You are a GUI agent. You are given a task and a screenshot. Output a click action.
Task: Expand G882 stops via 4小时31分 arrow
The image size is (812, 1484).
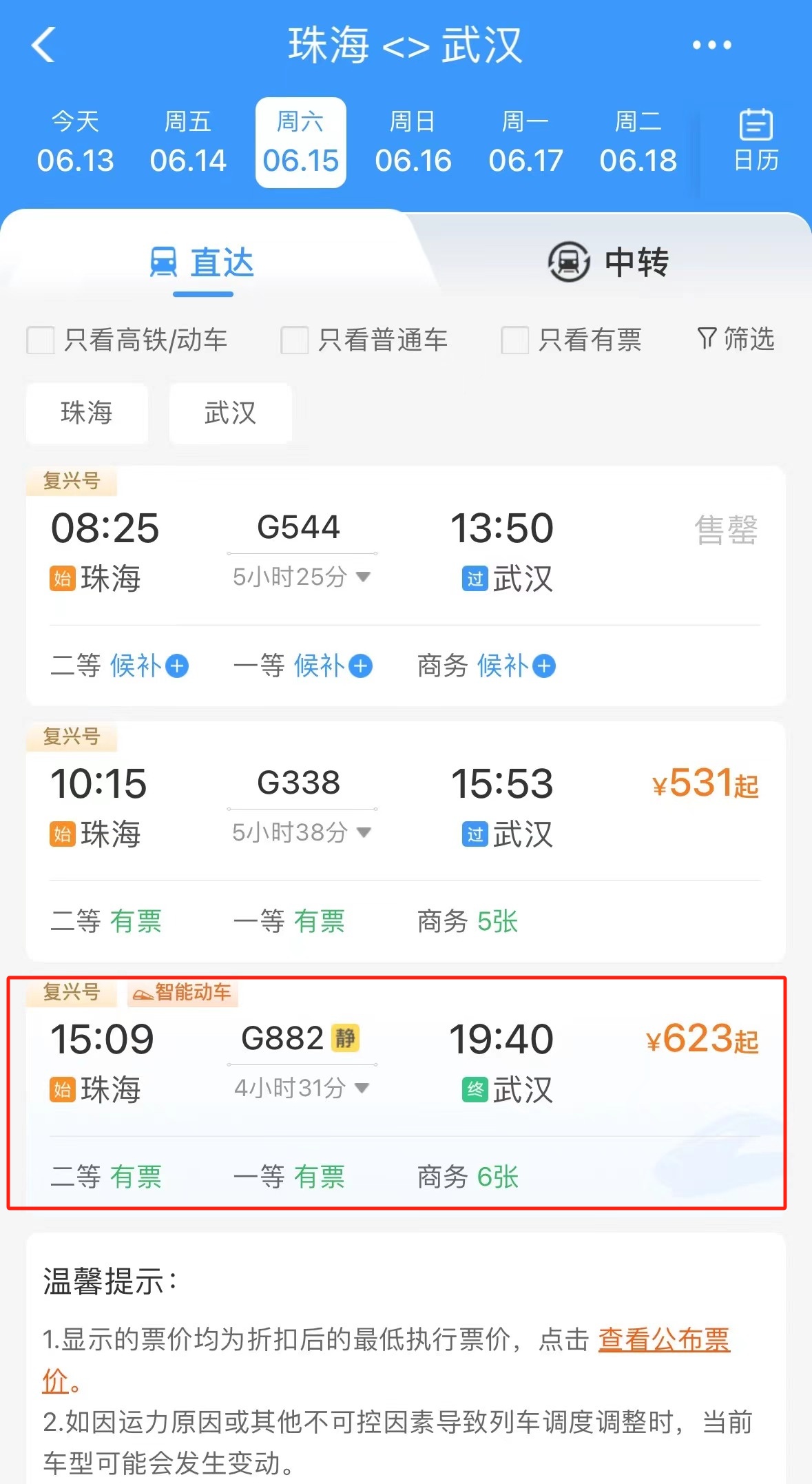pyautogui.click(x=362, y=1088)
